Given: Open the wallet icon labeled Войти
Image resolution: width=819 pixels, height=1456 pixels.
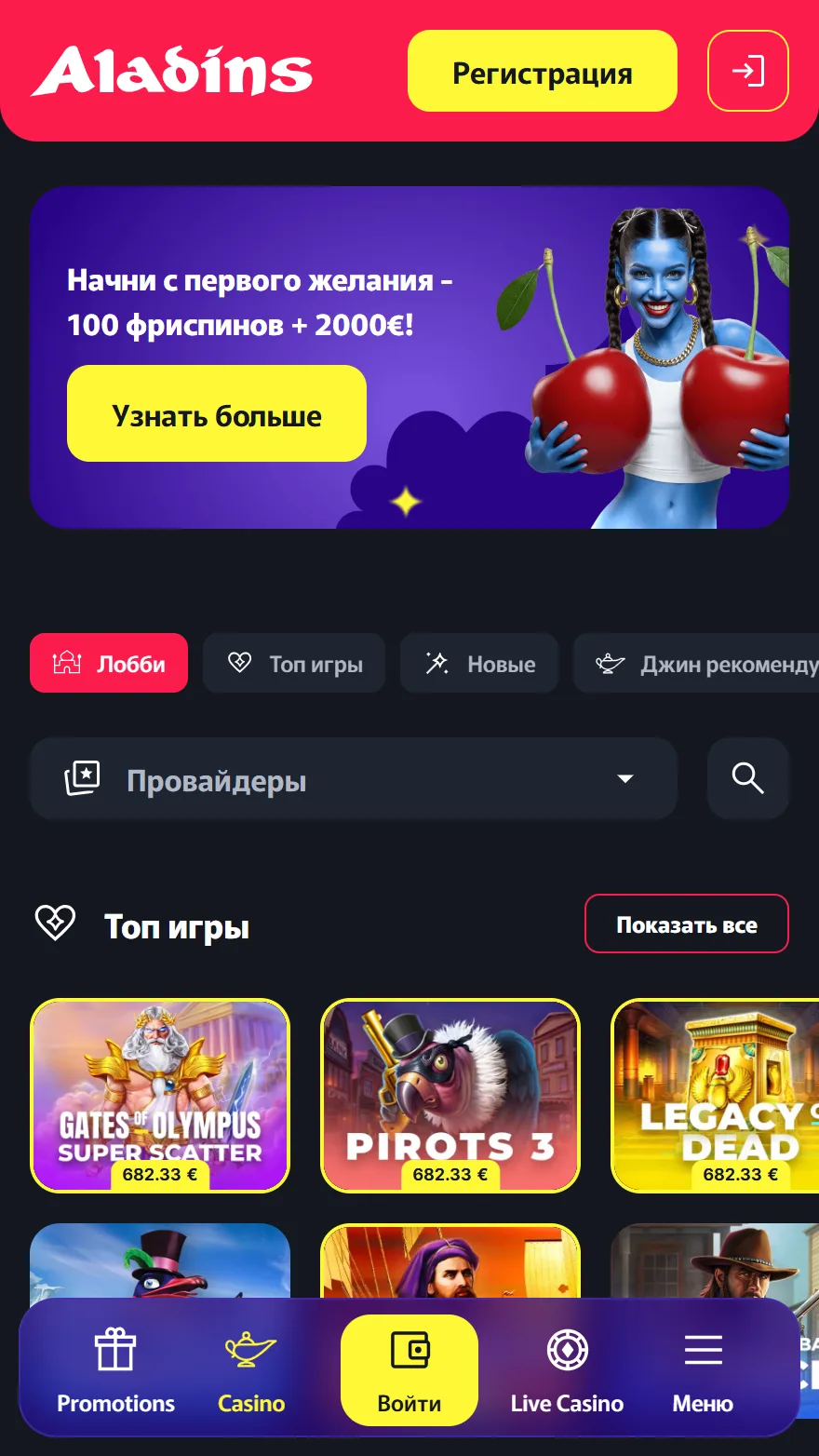Looking at the screenshot, I should (408, 1348).
